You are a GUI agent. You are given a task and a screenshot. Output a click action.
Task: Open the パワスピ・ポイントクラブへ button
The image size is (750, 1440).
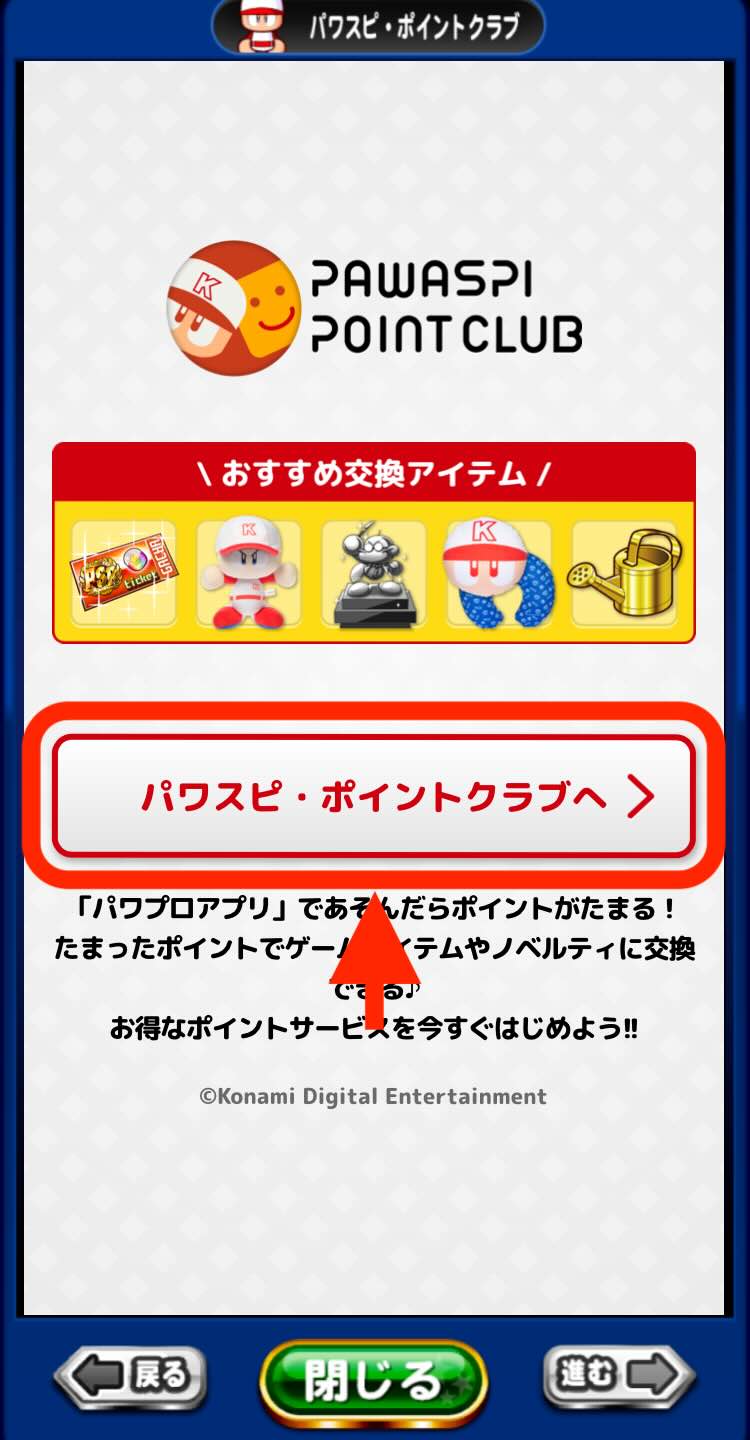point(373,797)
